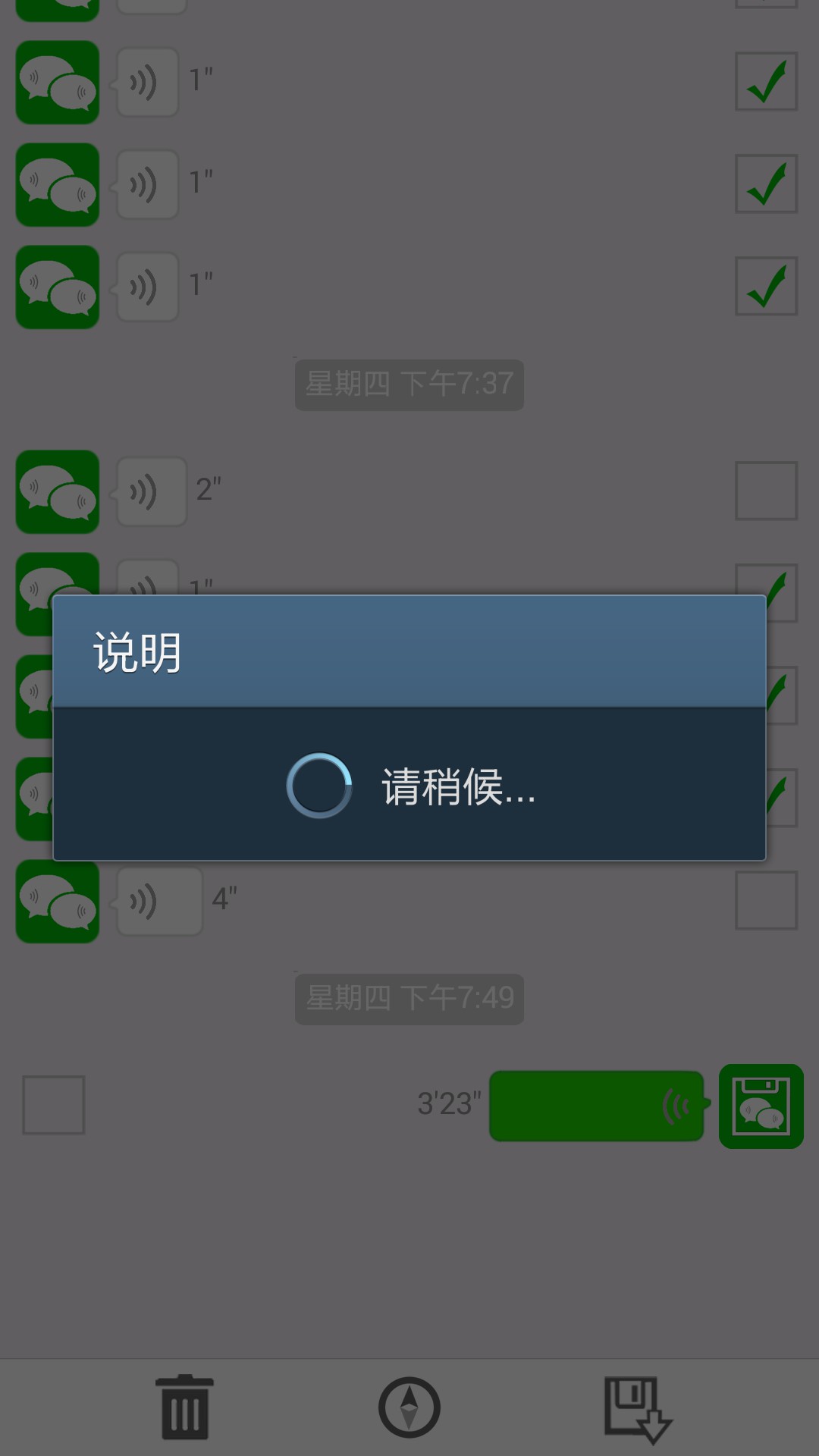This screenshot has width=819, height=1456.
Task: Check the box beside the 3'23" message
Action: 53,1105
